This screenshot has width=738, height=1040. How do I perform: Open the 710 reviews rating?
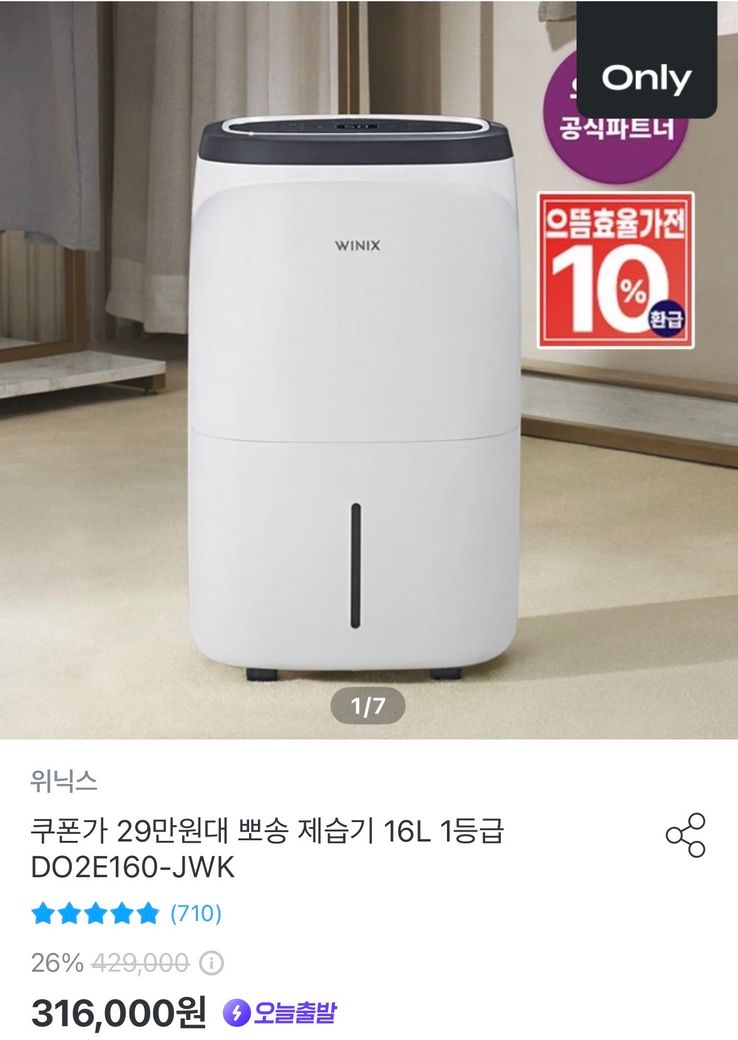coord(127,913)
